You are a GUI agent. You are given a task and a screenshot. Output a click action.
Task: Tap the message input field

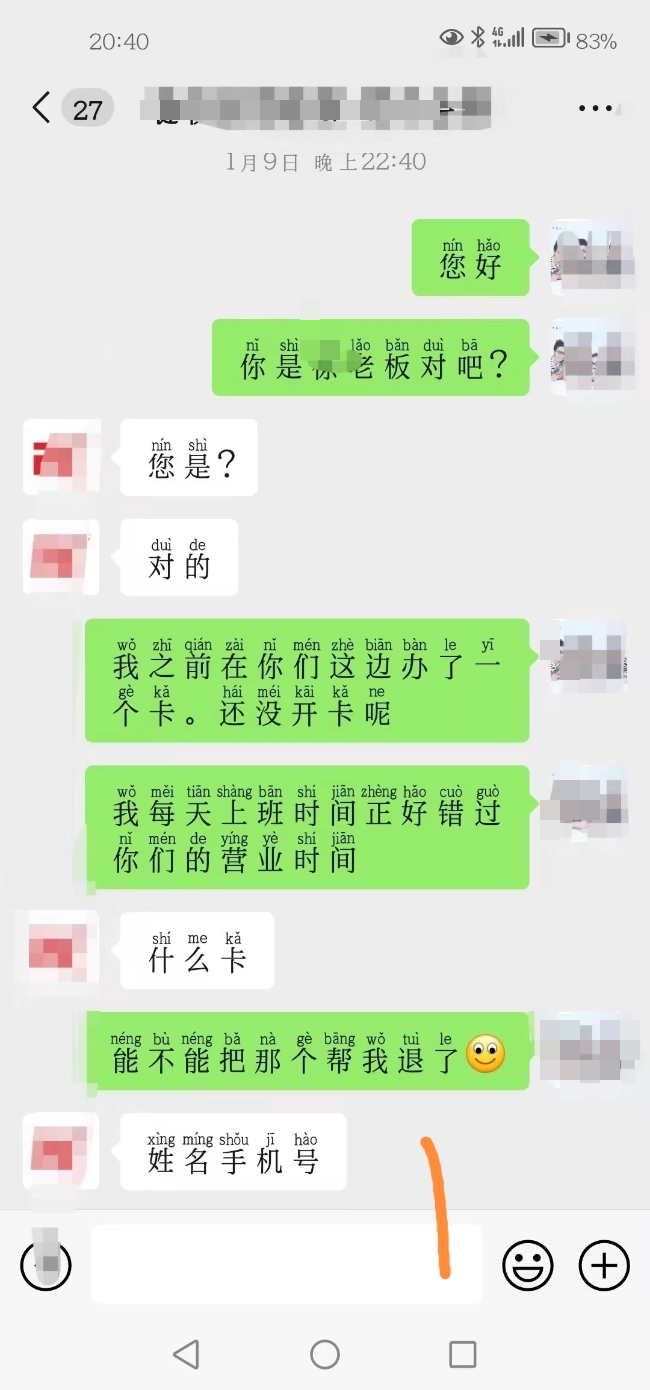coord(287,1264)
